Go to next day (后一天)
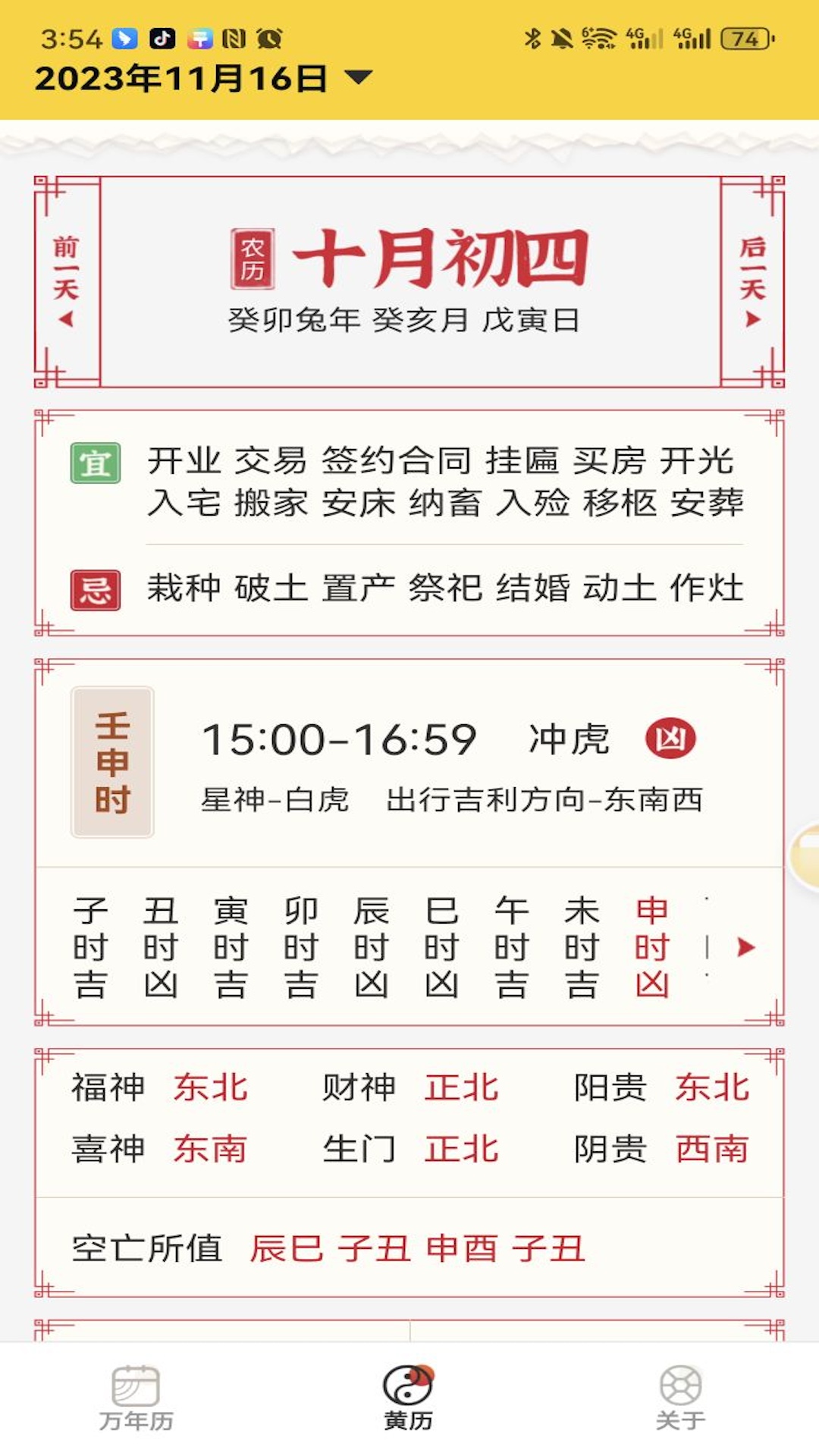Image resolution: width=819 pixels, height=1456 pixels. coord(752,282)
